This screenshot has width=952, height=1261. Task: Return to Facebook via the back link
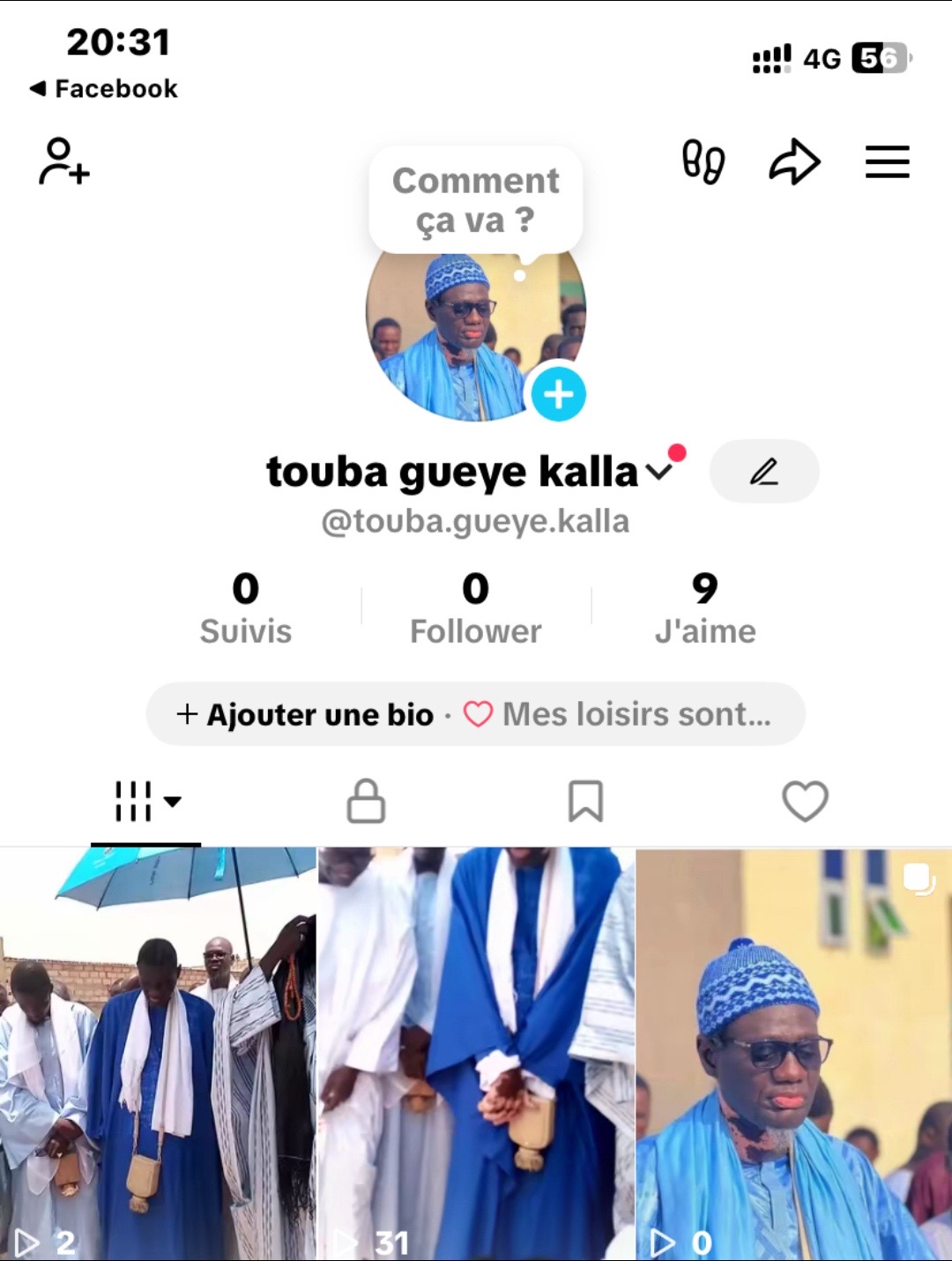point(104,89)
